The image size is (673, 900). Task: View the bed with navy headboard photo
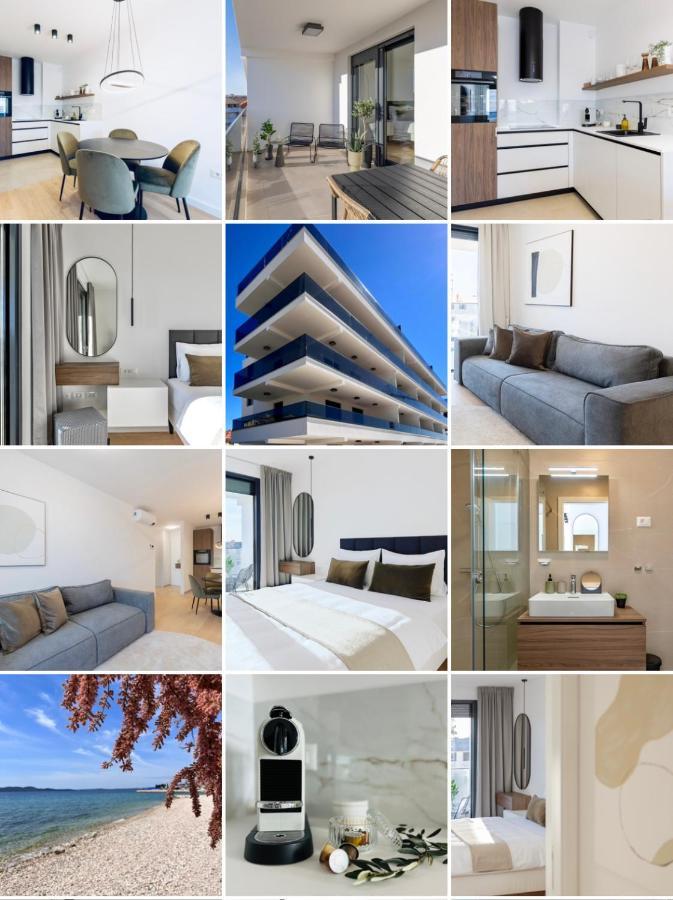pos(336,559)
